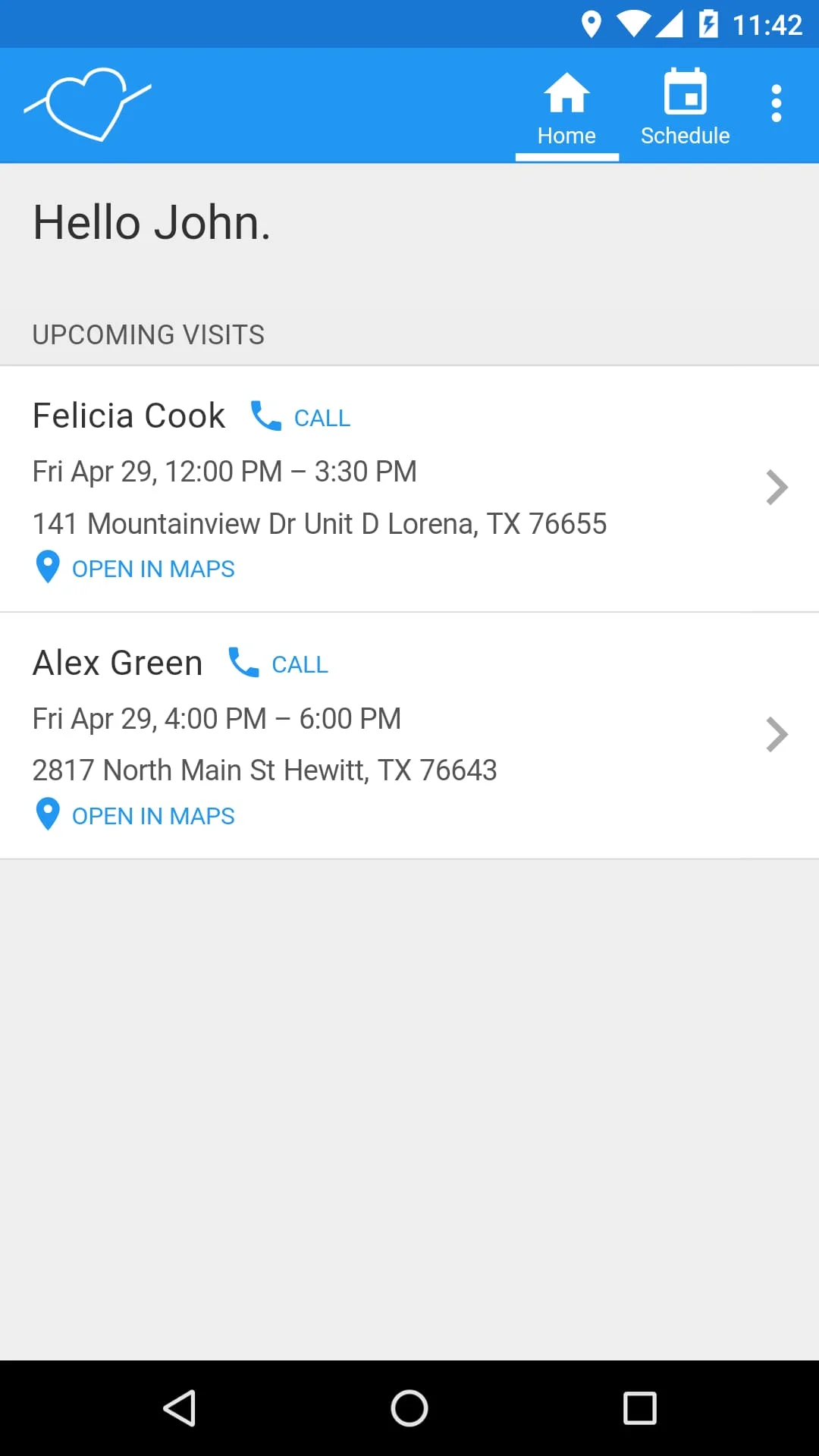Tap the Android back navigation button
Viewport: 819px width, 1456px height.
[x=180, y=1409]
